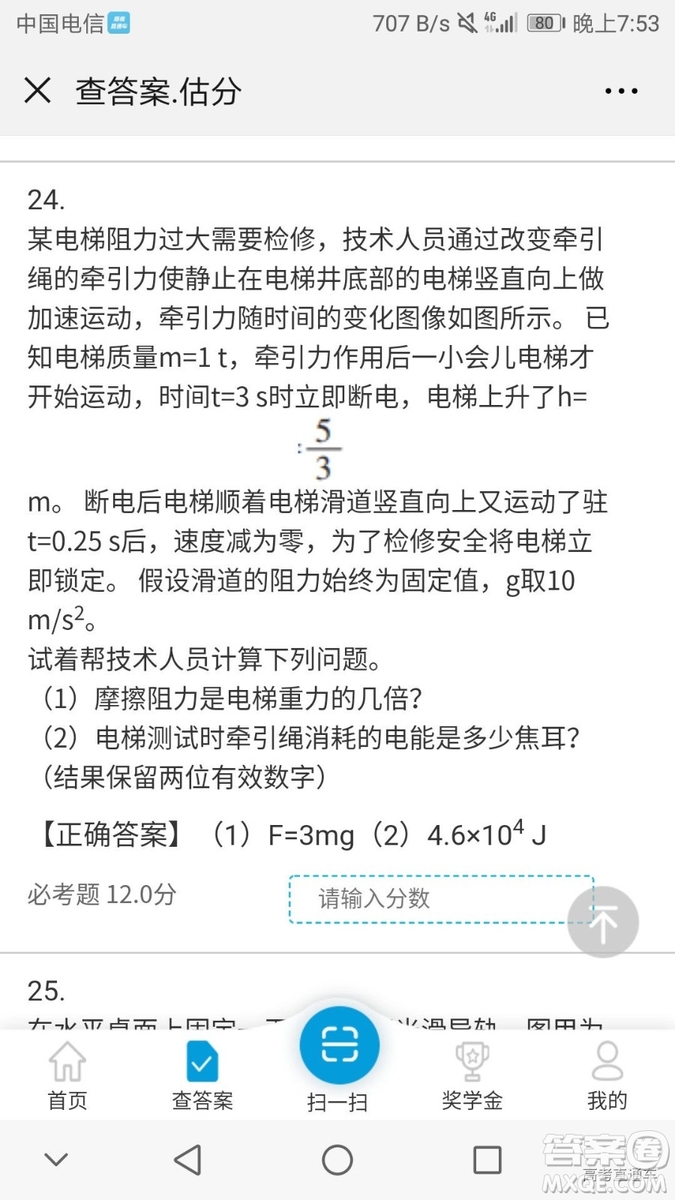Close the 查答案.估分 page
Screen dimensions: 675x1200
(37, 91)
